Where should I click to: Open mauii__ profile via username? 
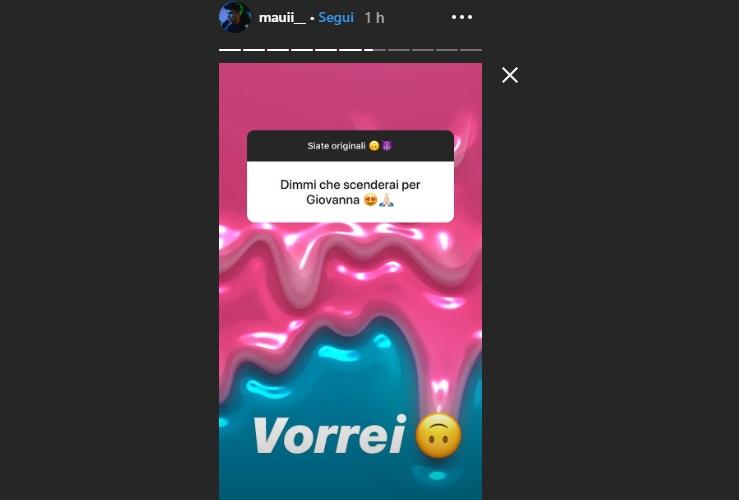pyautogui.click(x=282, y=18)
